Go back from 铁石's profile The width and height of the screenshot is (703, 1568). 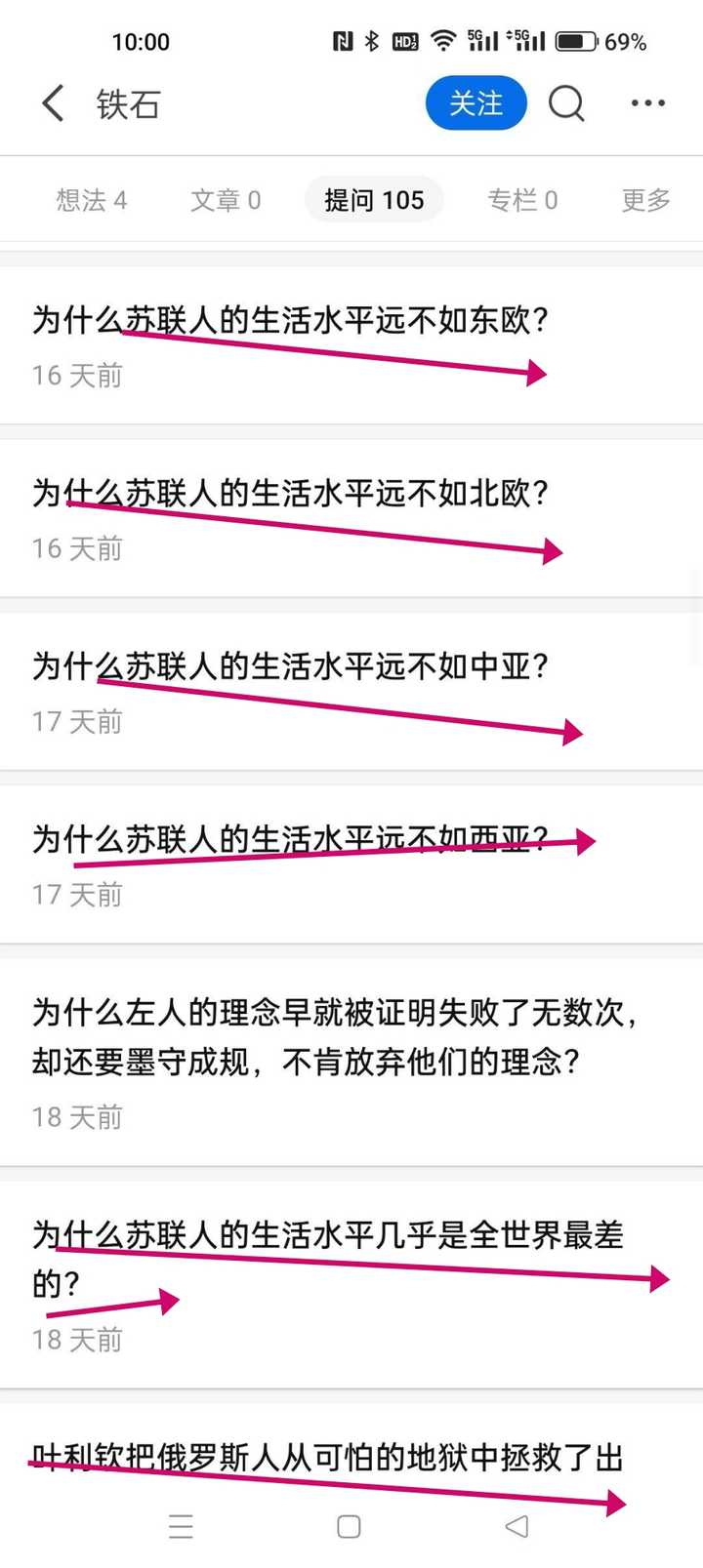click(x=53, y=103)
